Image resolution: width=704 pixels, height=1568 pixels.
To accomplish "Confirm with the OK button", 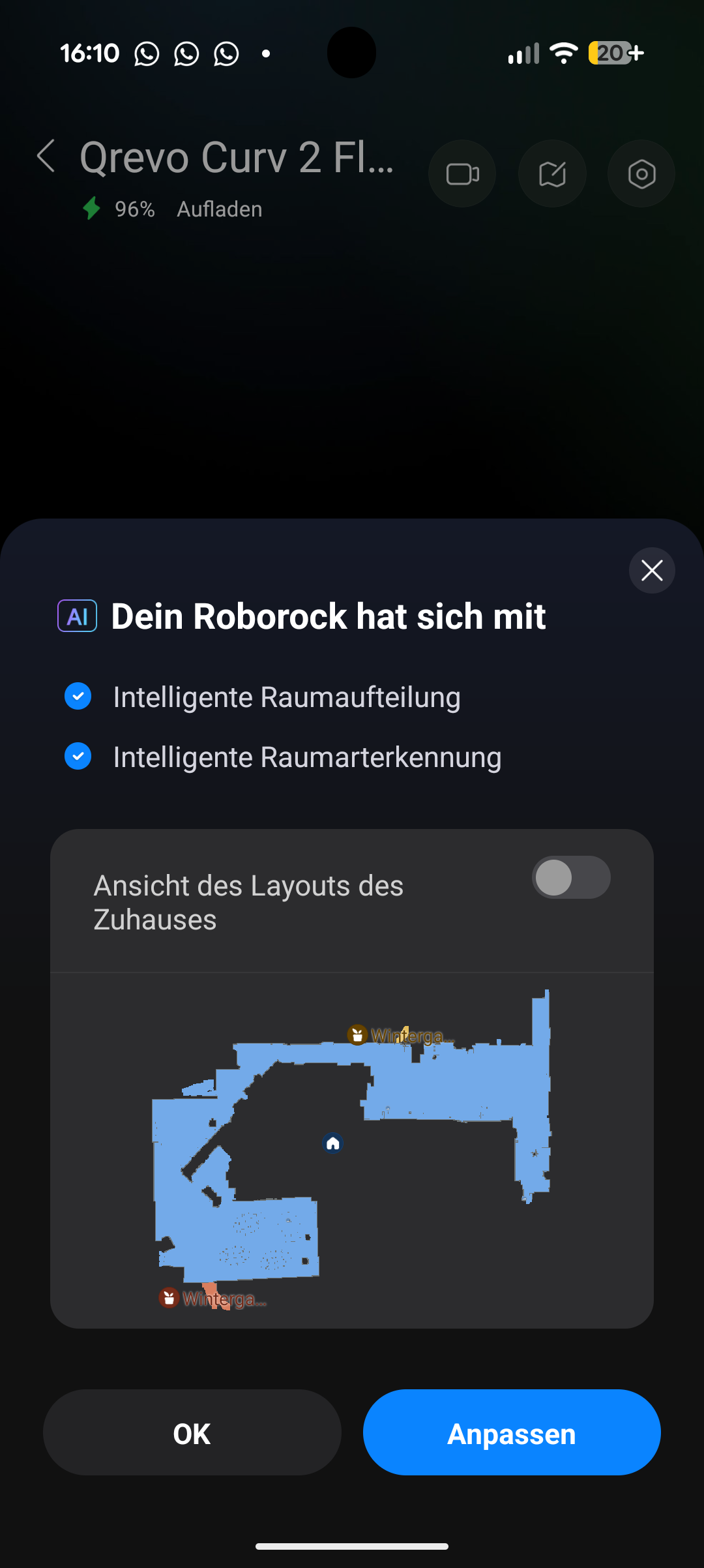I will coord(192,1434).
